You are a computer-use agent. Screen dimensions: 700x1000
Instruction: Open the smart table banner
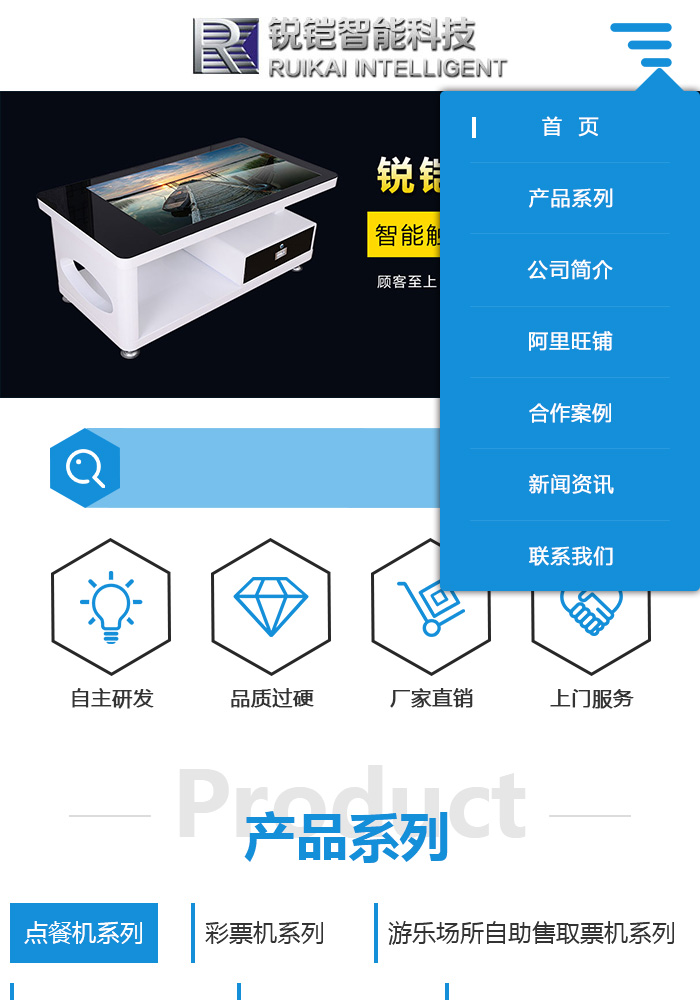click(x=220, y=245)
